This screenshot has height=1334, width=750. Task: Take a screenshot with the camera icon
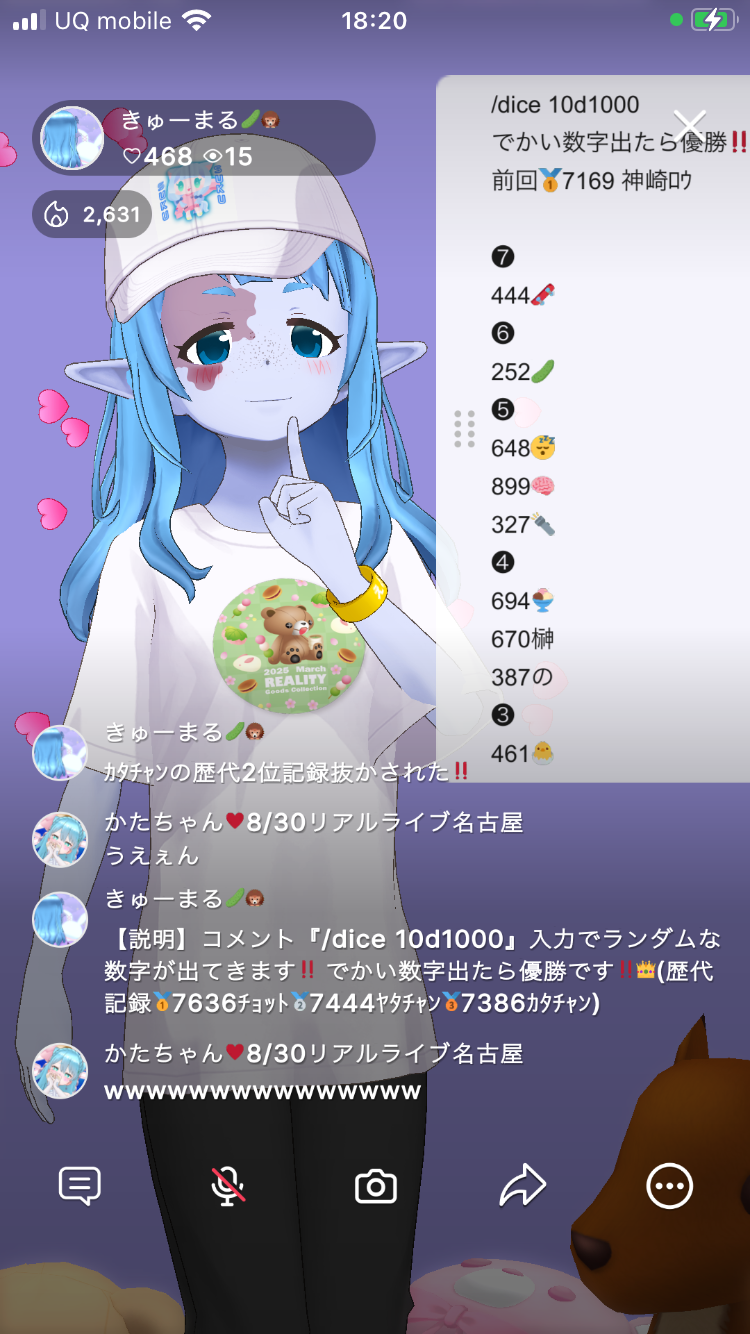pos(376,1187)
